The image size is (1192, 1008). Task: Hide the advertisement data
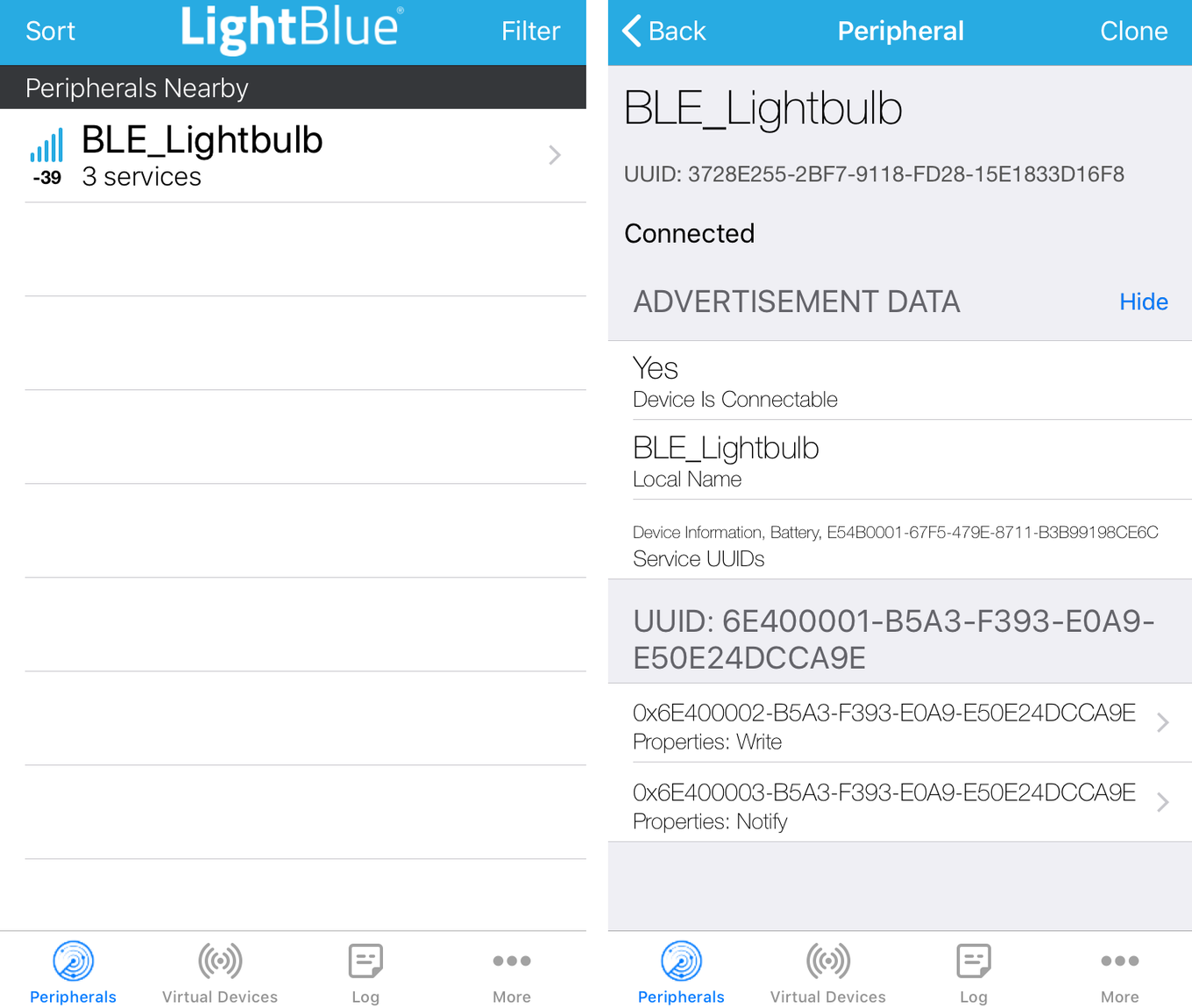1143,302
